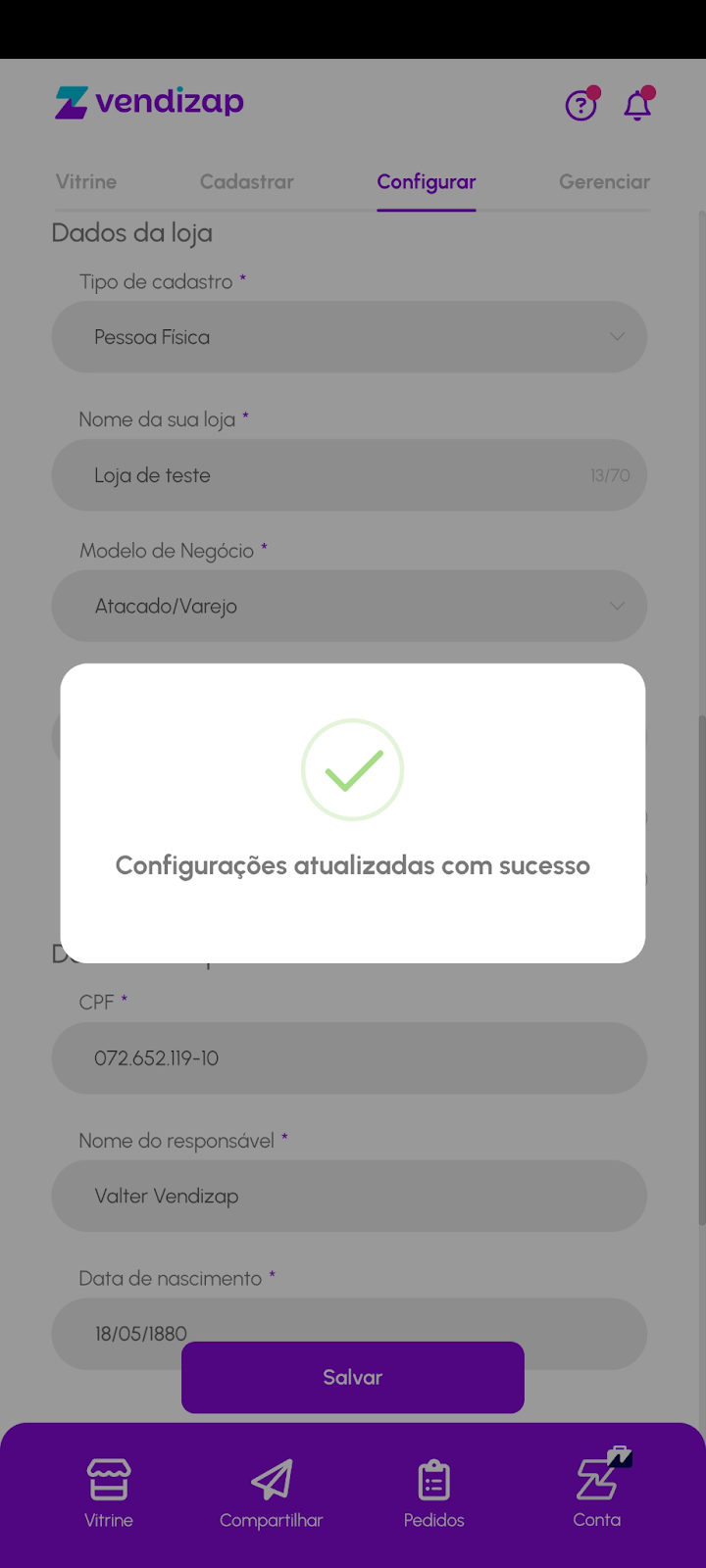Expand the Modelo de Negócio dropdown
This screenshot has width=706, height=1568.
pos(349,607)
